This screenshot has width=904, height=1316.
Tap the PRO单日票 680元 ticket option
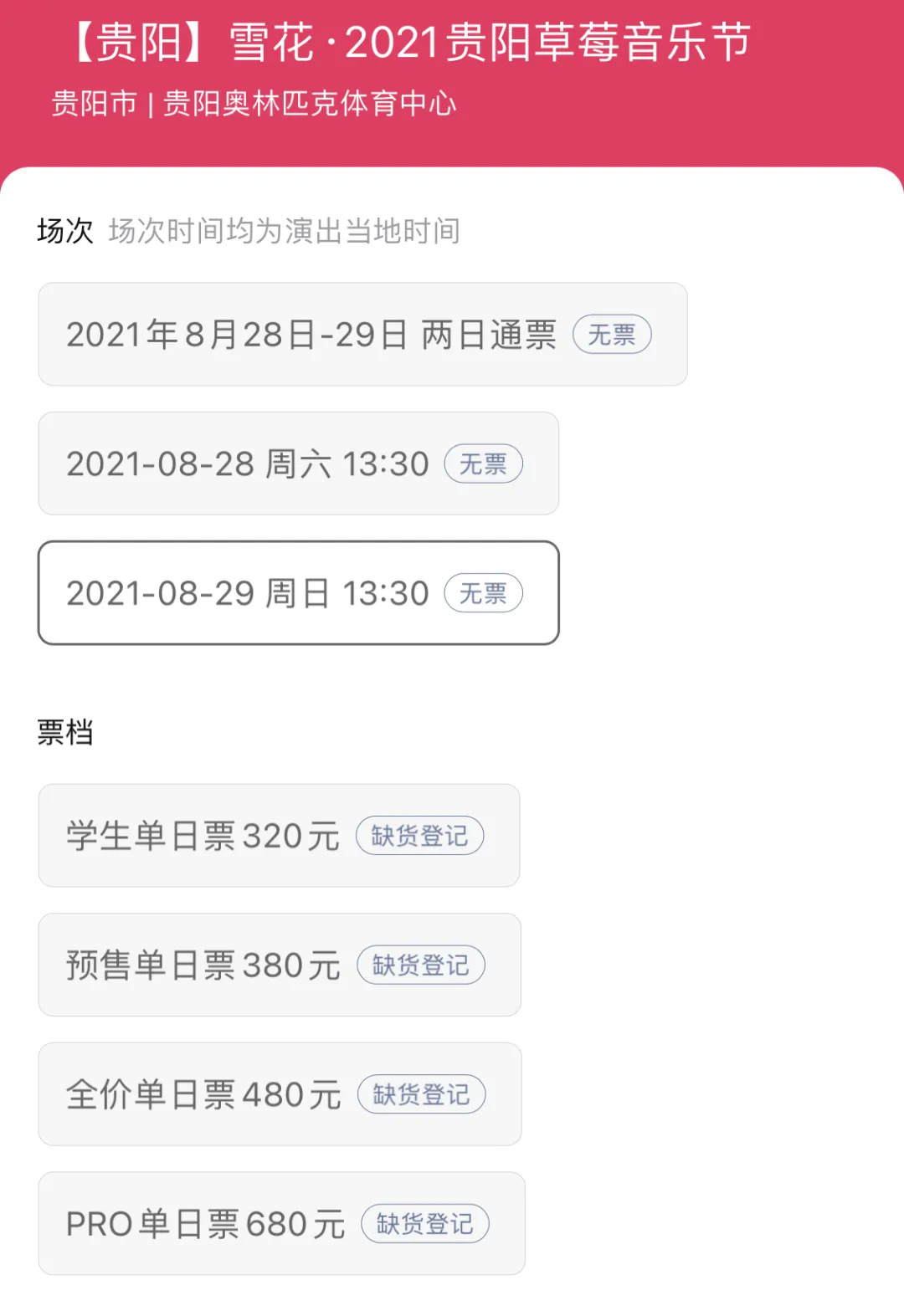[x=281, y=1224]
